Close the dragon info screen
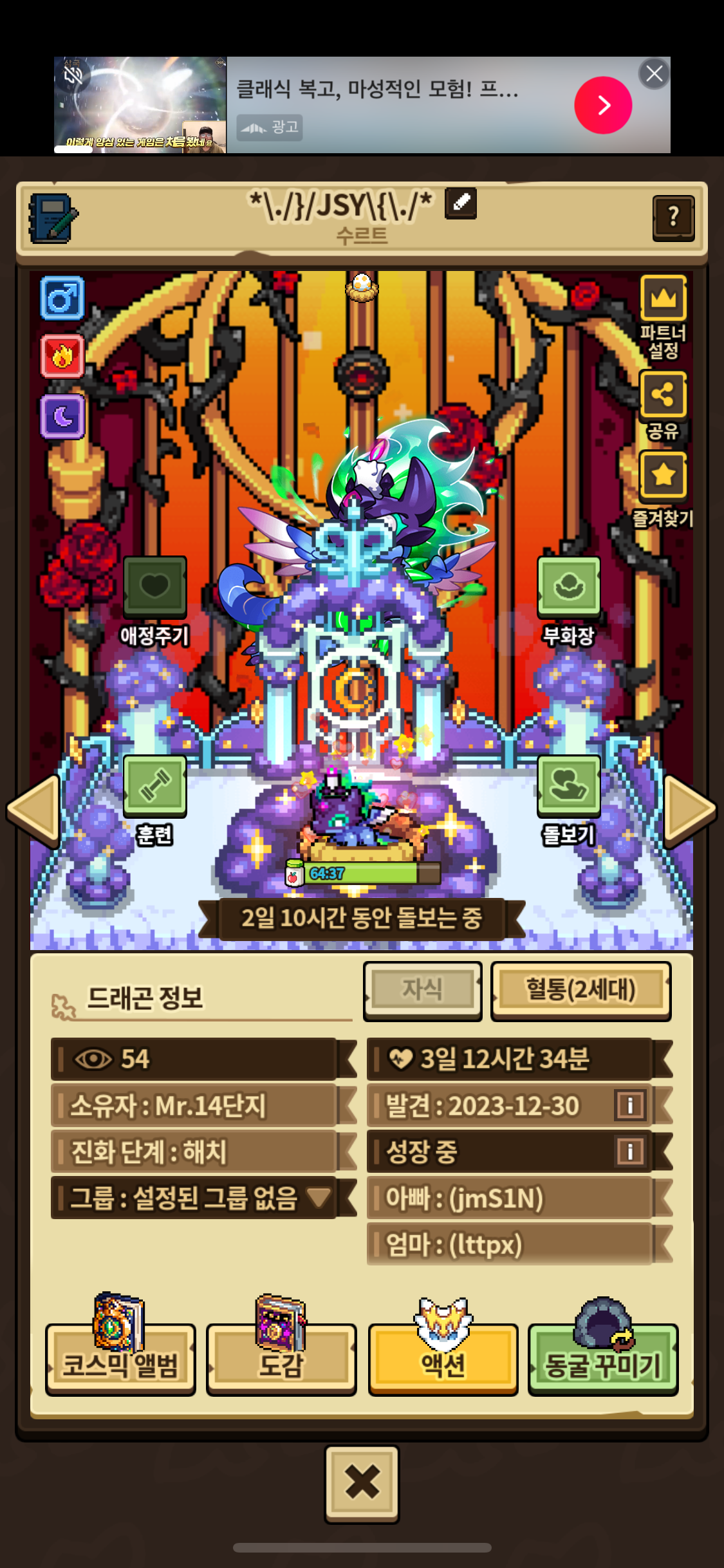 pyautogui.click(x=362, y=1483)
